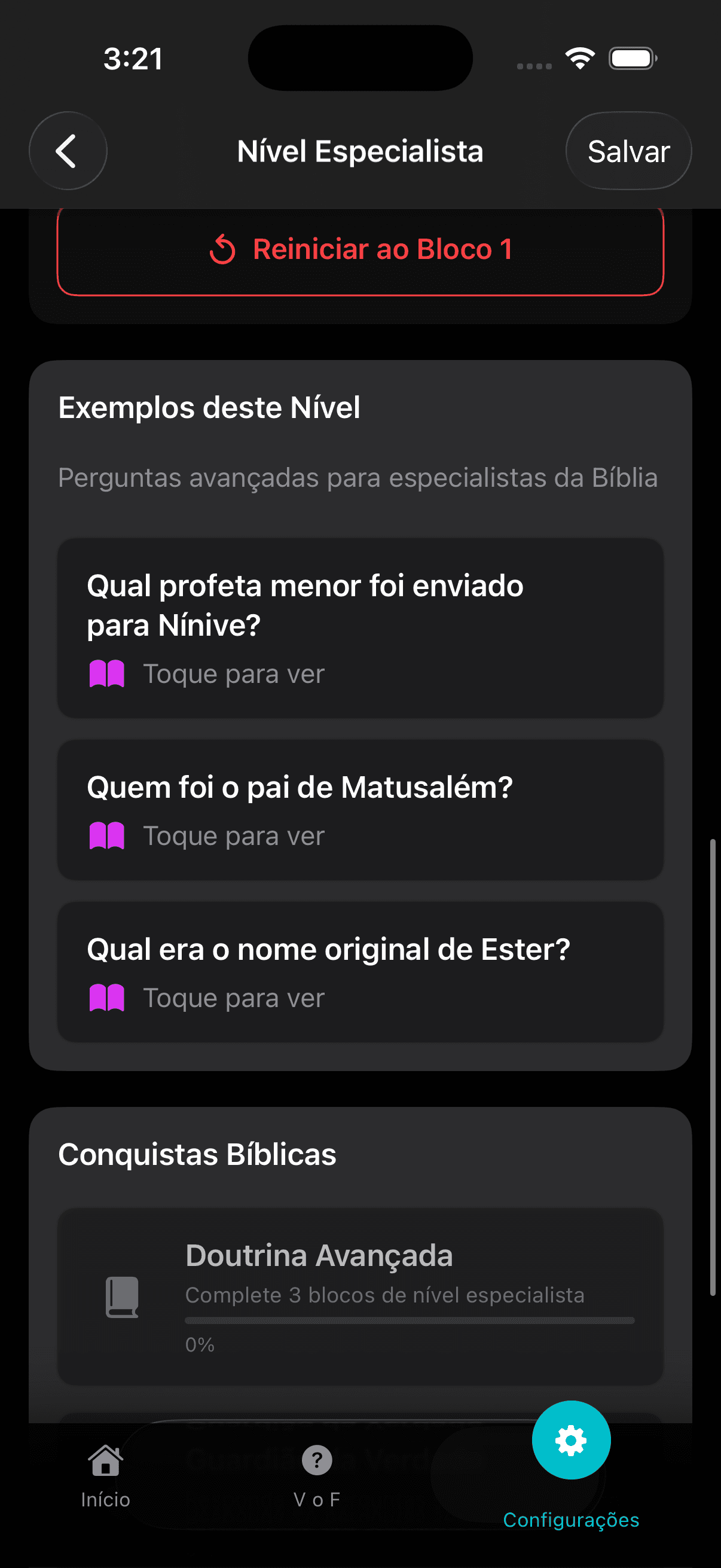Switch to the Início tab
Viewport: 721px width, 1568px height.
tap(105, 1479)
